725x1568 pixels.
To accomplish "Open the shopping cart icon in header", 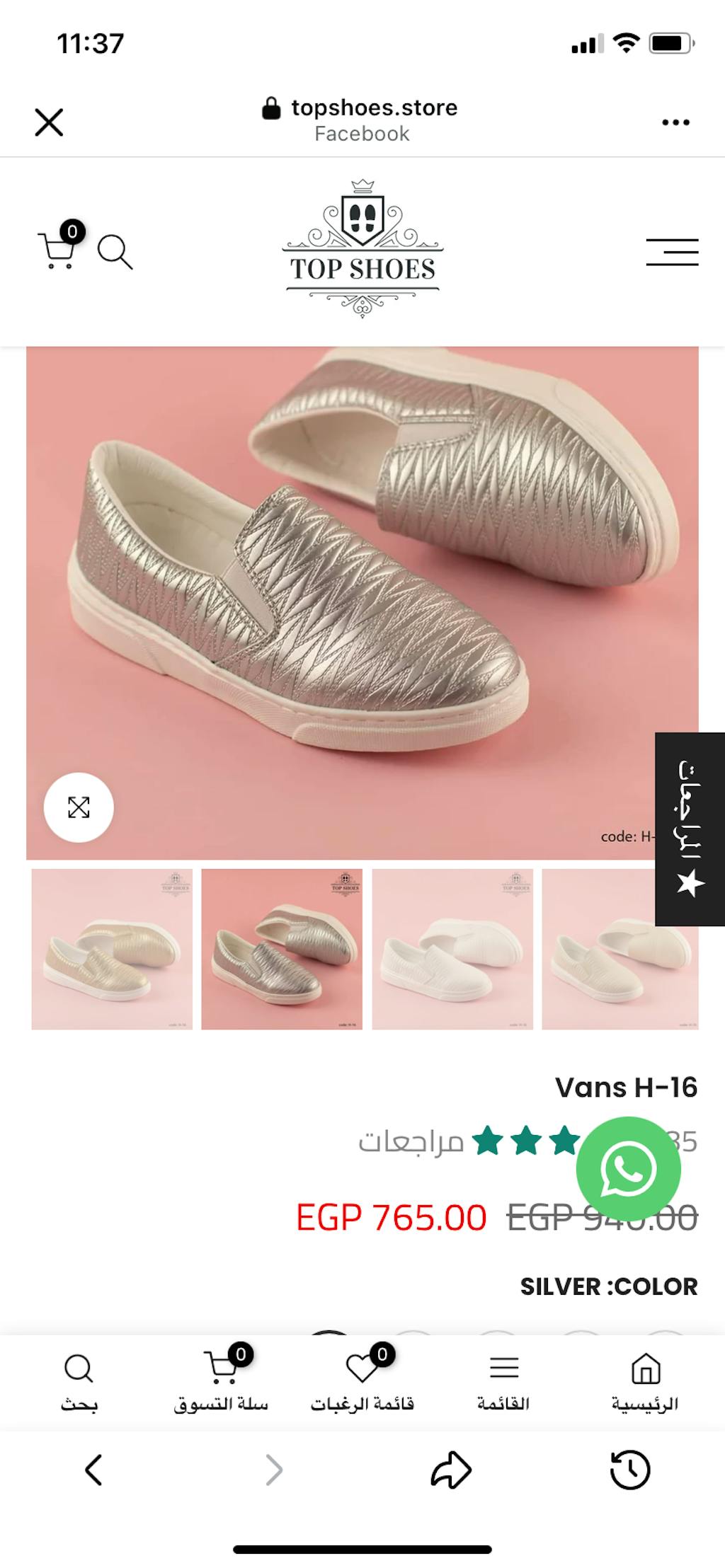I will tap(58, 249).
